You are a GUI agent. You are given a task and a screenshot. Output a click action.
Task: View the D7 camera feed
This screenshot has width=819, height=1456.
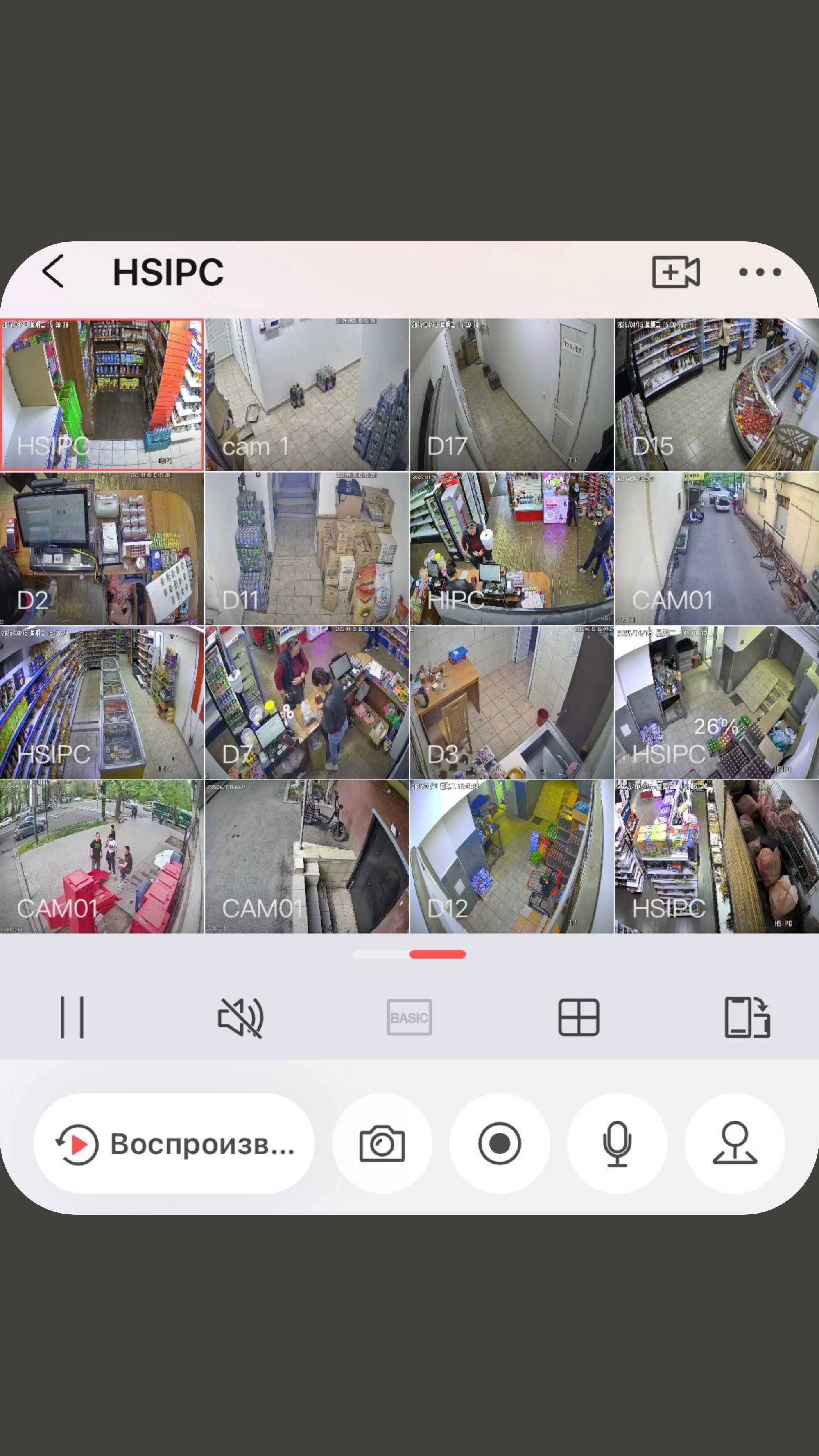point(306,703)
